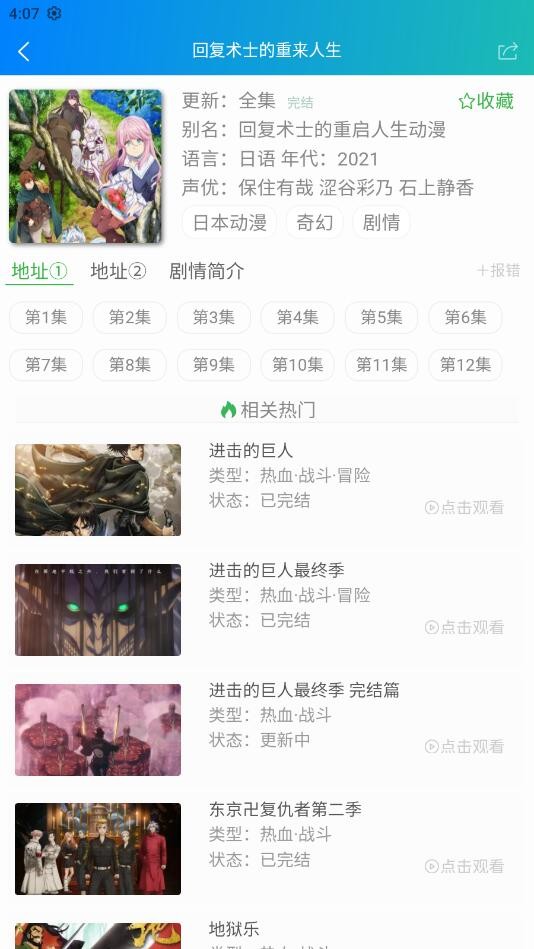Open 进击的巨人最终季 完结篇 thumbnail
This screenshot has height=949, width=534.
[x=98, y=729]
